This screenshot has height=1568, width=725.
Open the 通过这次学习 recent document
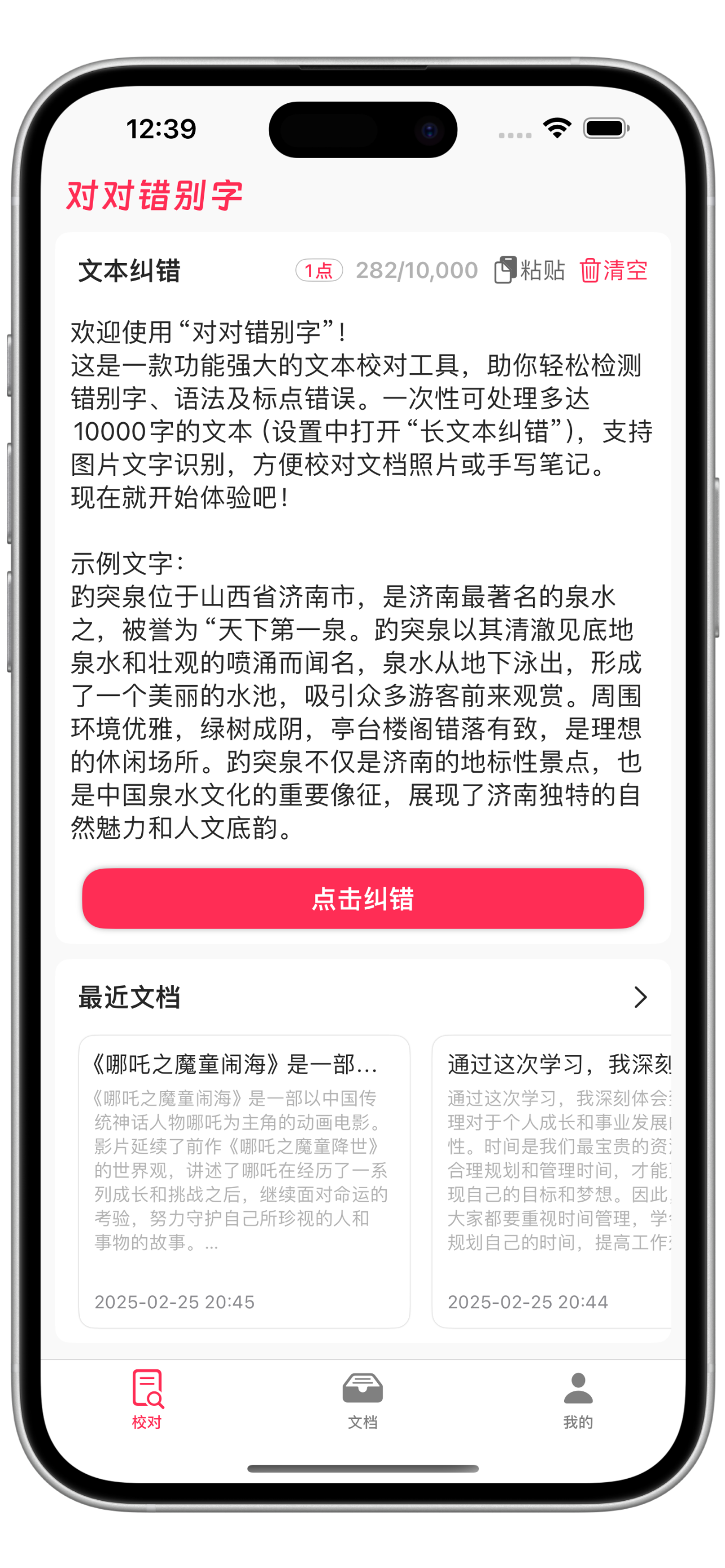click(x=551, y=1181)
